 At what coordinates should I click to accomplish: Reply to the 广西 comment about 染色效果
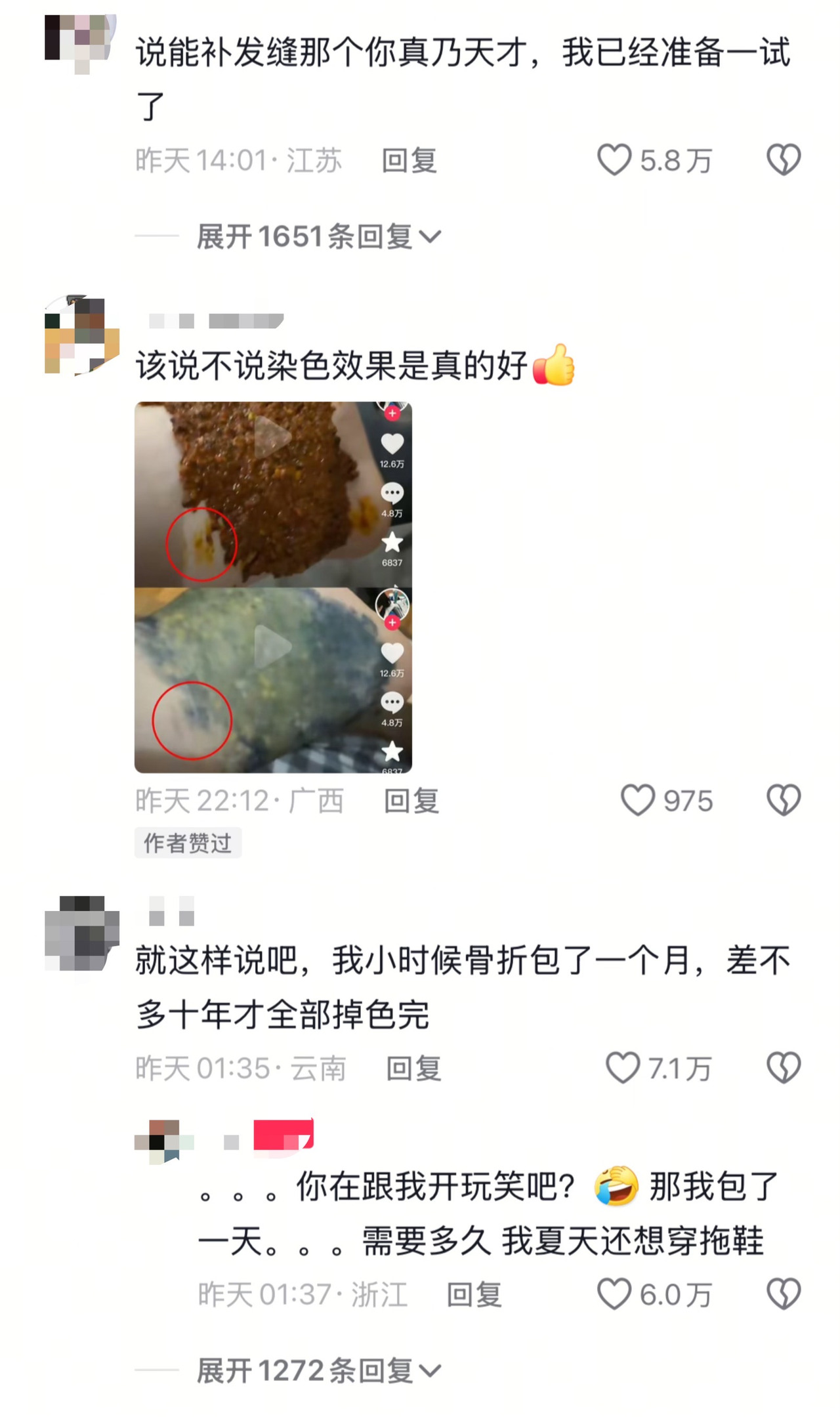point(411,801)
